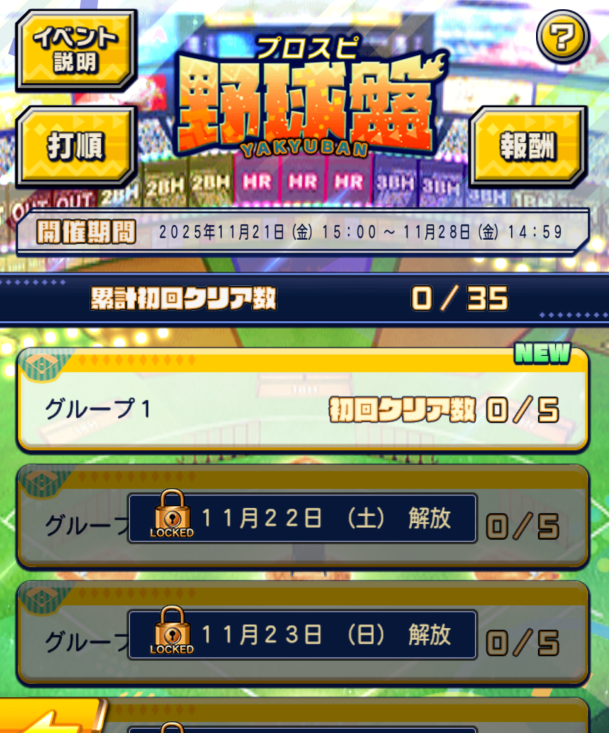609x733 pixels.
Task: Select the グループ1 stage card
Action: pyautogui.click(x=302, y=401)
